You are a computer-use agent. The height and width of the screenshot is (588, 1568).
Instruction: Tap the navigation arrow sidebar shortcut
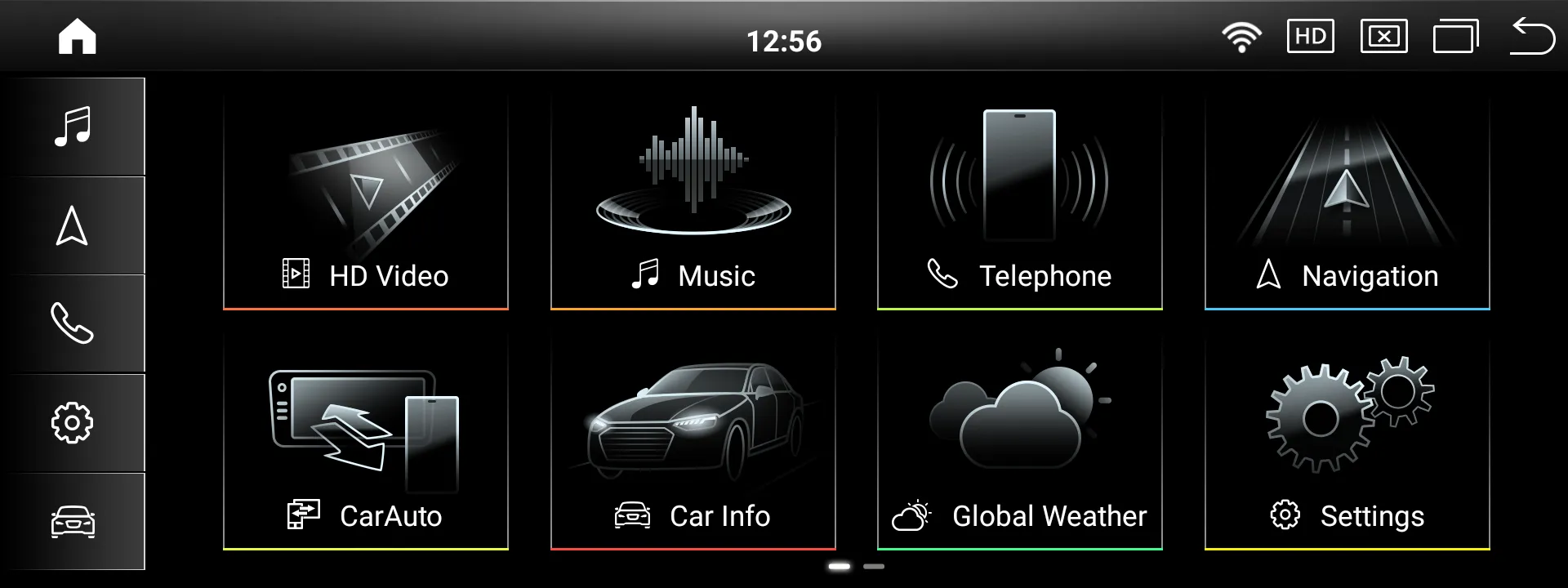[73, 226]
